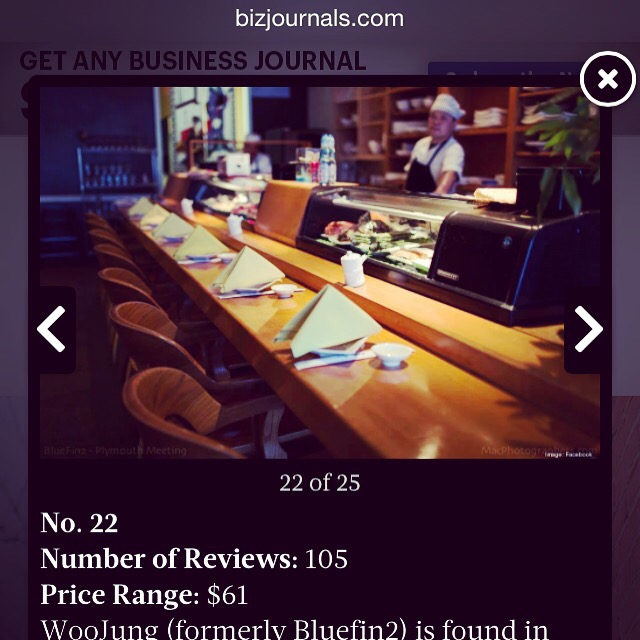
Task: Go to the previous gallery photo
Action: point(51,330)
